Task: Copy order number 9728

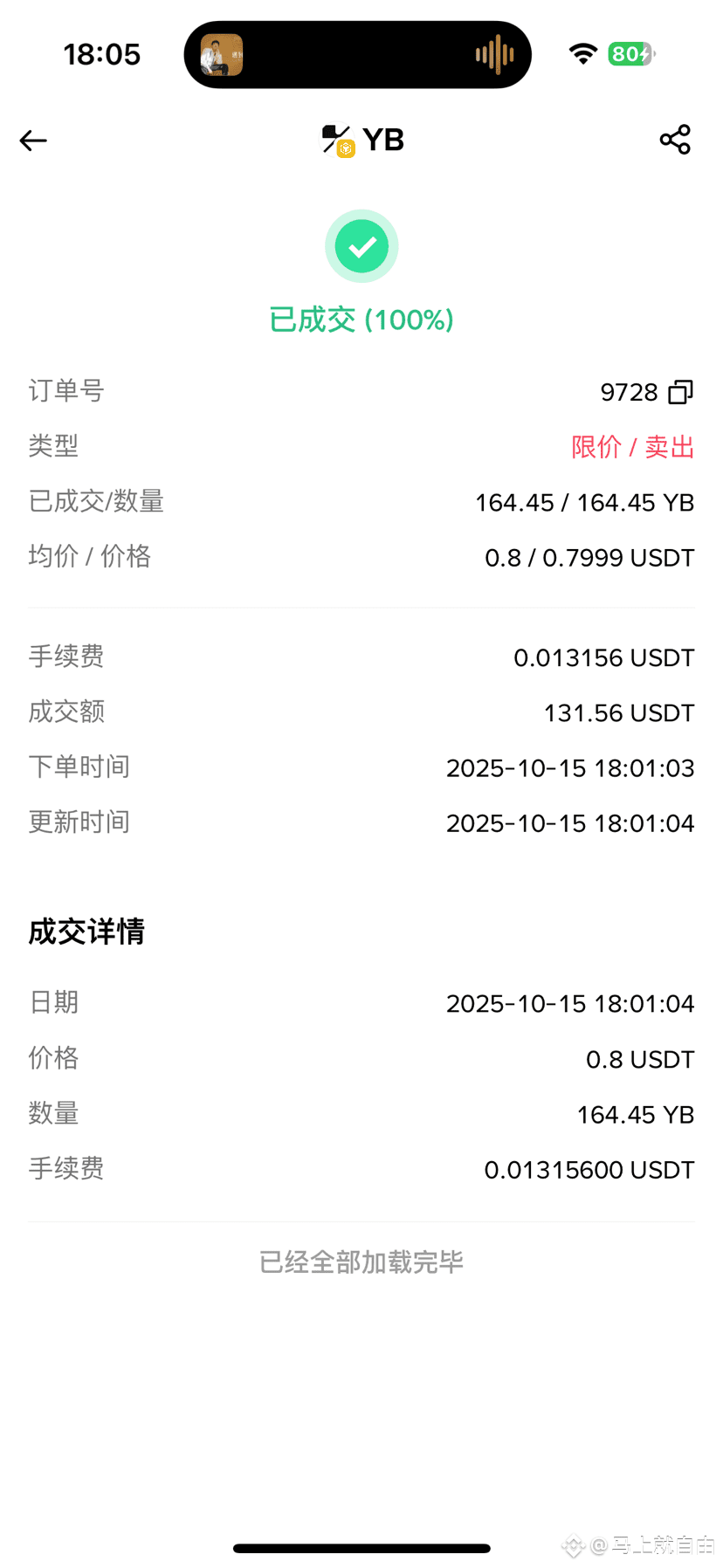Action: click(x=680, y=392)
